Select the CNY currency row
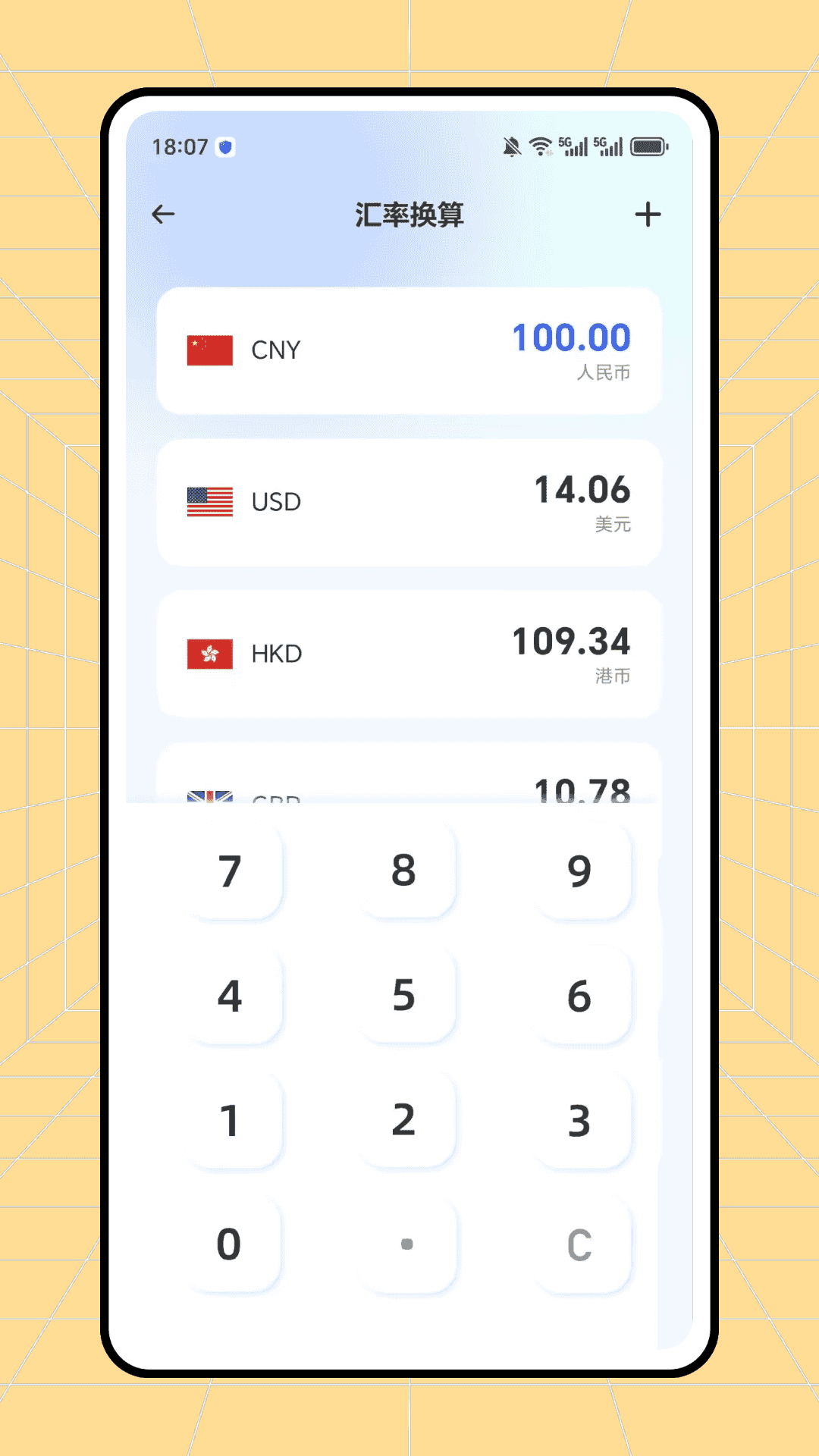This screenshot has width=819, height=1456. point(409,349)
